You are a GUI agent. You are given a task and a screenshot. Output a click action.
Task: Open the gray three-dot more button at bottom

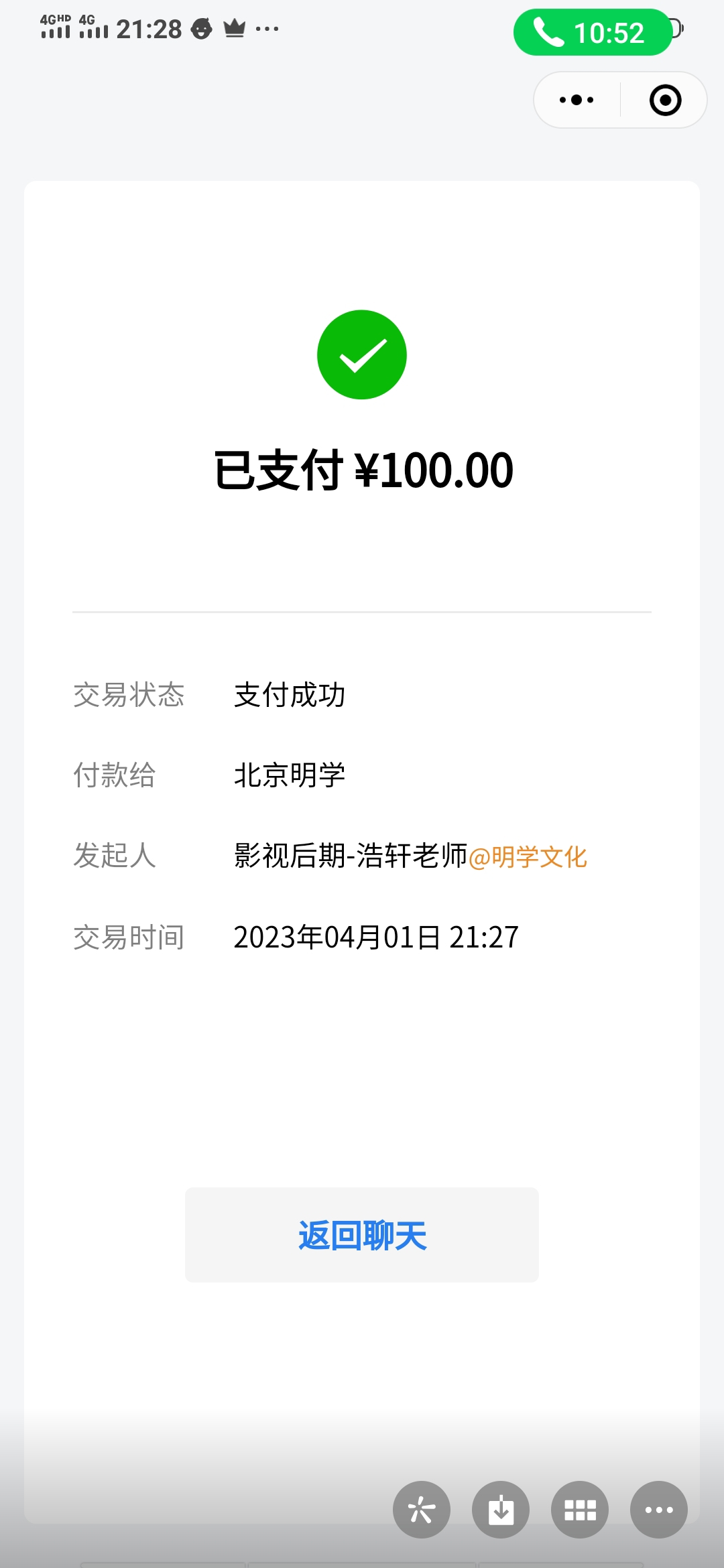click(659, 1510)
